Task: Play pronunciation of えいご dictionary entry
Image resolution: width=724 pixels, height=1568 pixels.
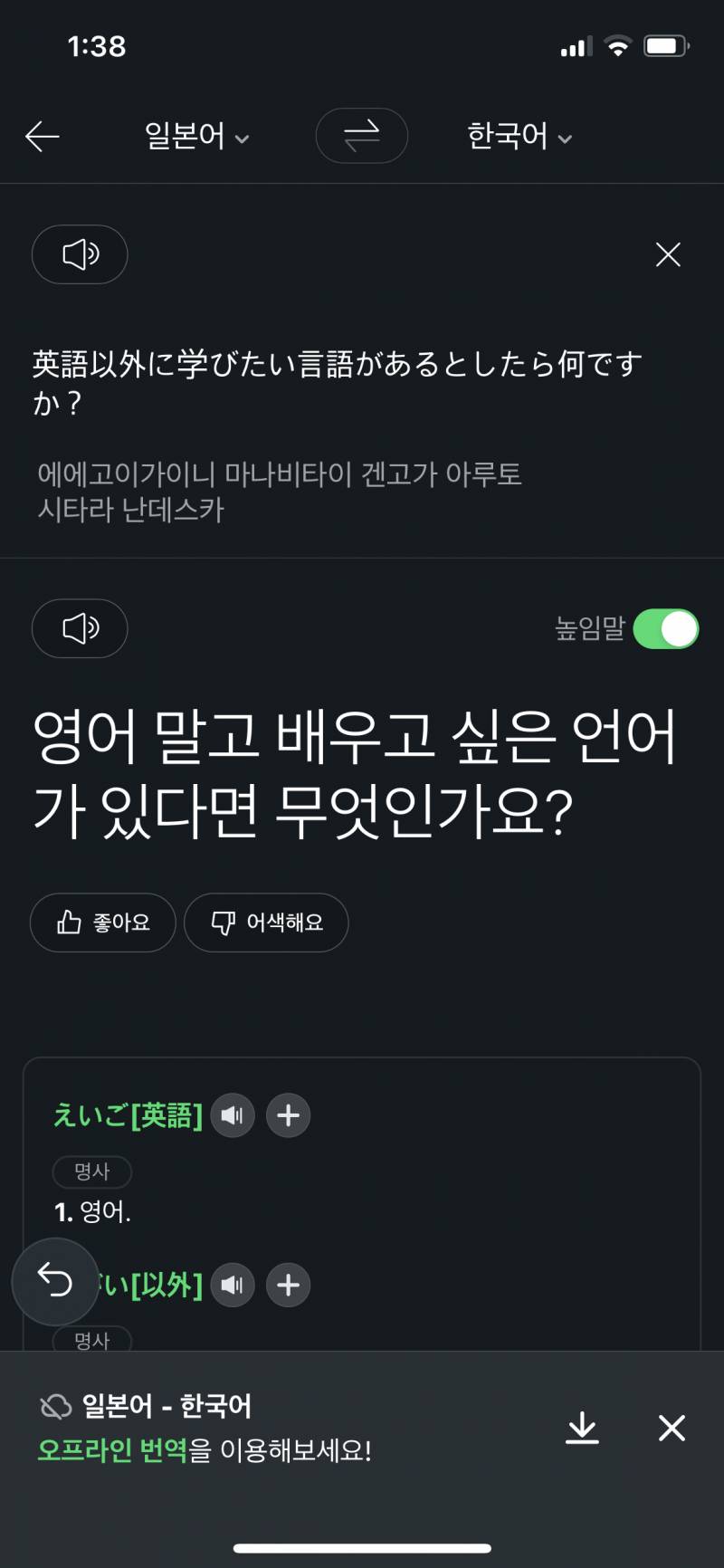Action: [233, 1115]
